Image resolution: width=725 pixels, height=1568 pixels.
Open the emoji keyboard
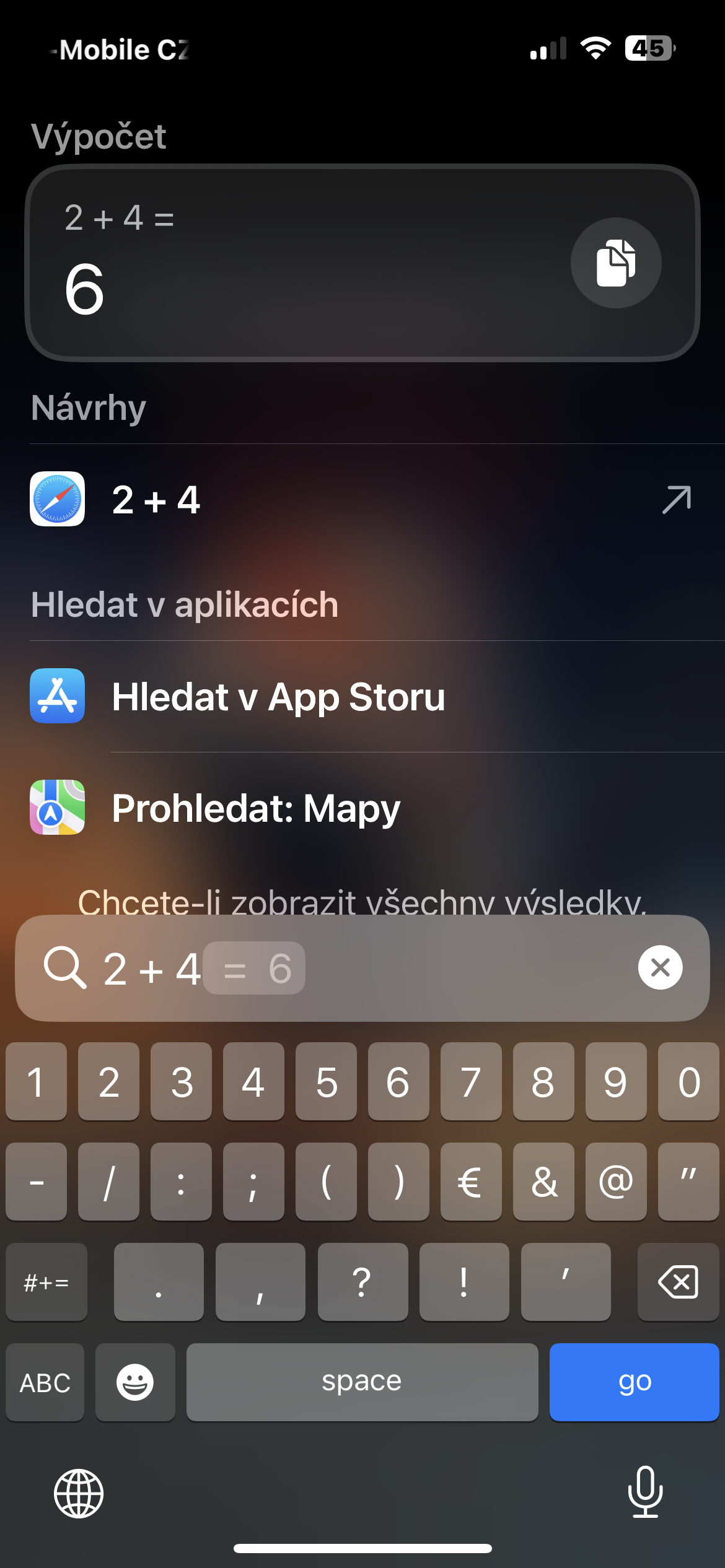pos(135,1382)
